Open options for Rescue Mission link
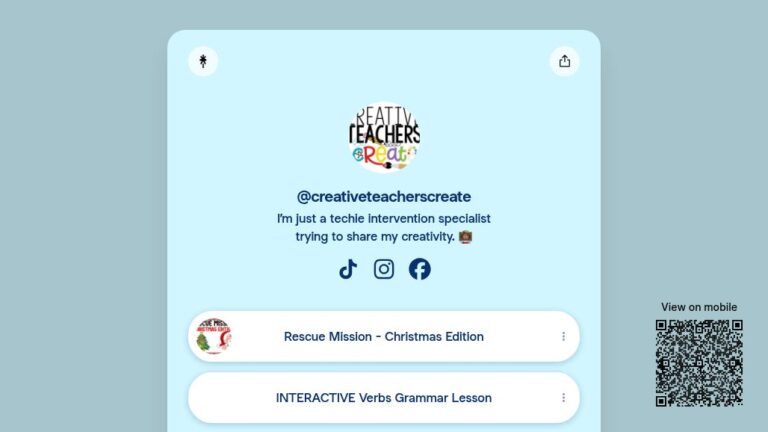768x432 pixels. click(x=563, y=337)
